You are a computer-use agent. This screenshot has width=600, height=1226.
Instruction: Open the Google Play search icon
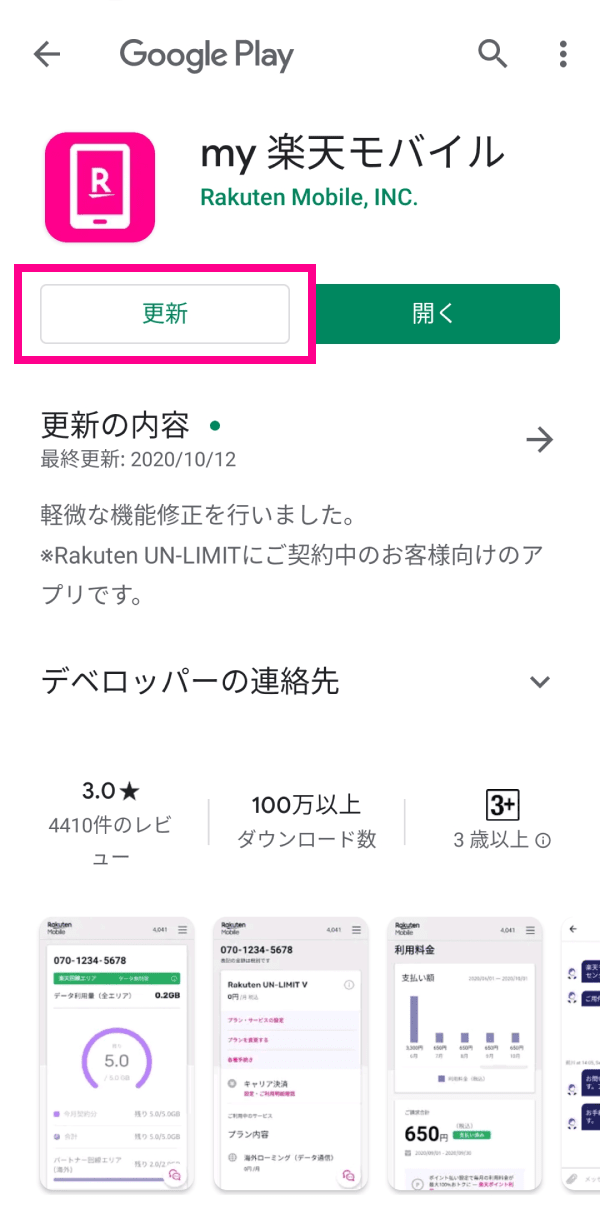point(492,53)
